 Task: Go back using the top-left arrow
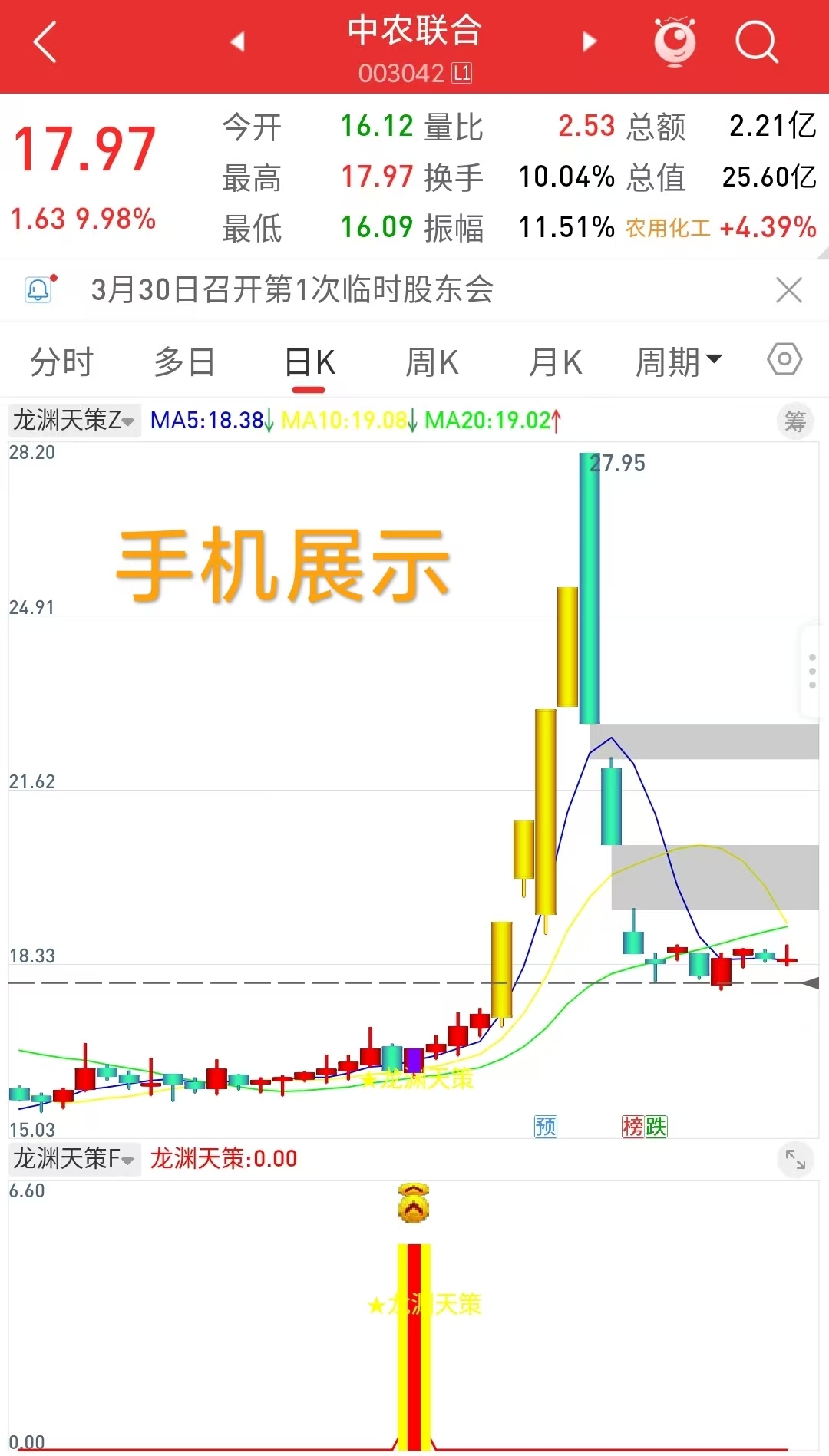[x=46, y=42]
